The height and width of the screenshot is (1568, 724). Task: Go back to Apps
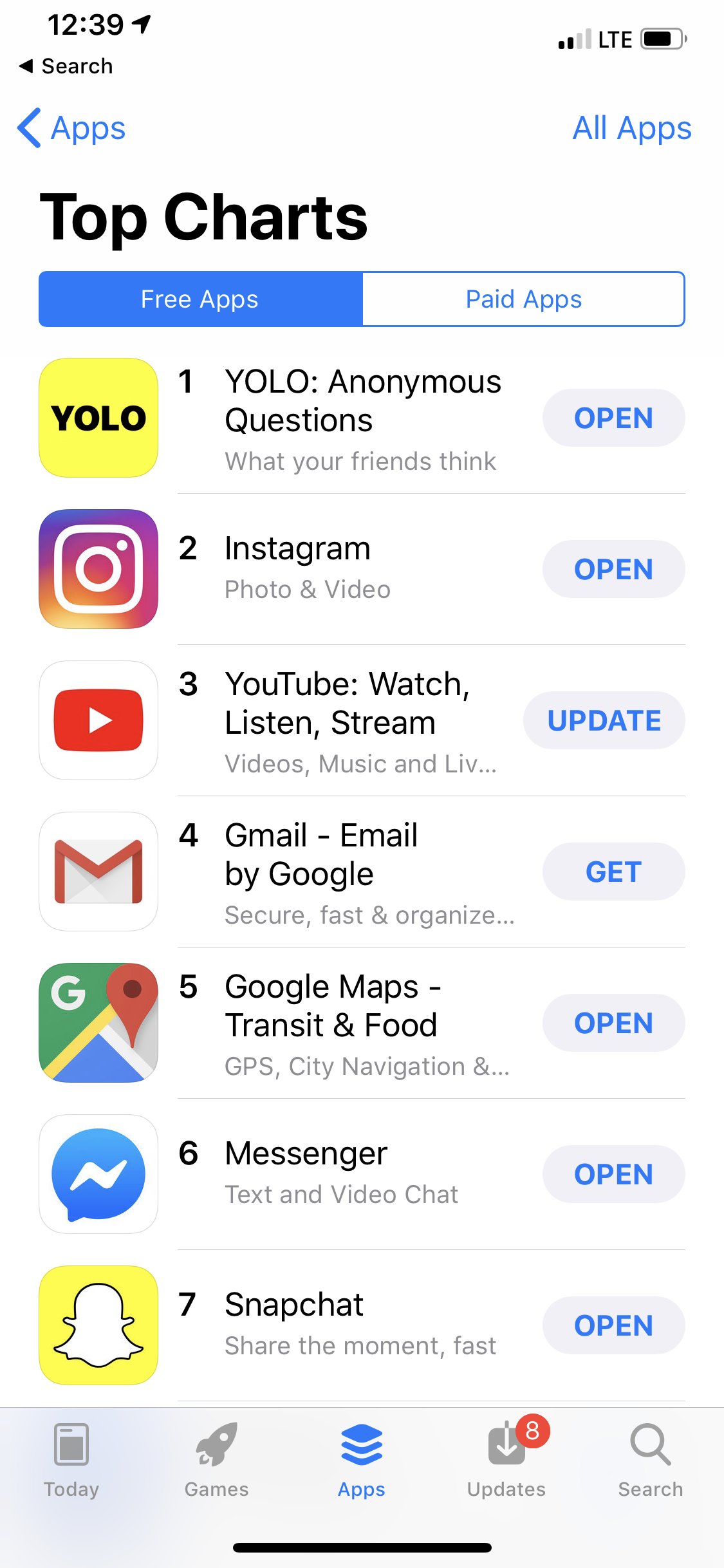71,128
